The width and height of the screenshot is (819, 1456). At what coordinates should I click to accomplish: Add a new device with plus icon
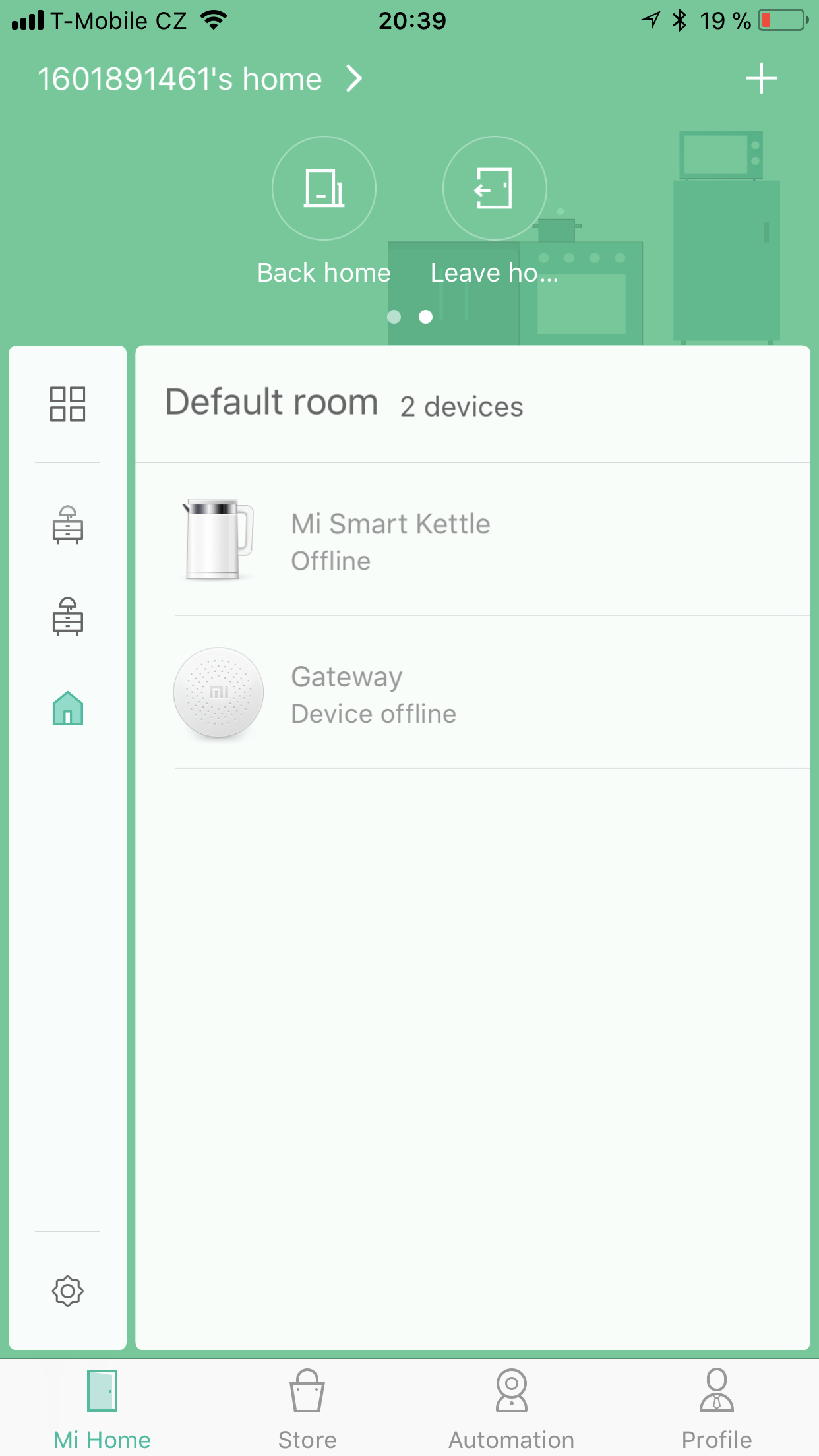(761, 79)
